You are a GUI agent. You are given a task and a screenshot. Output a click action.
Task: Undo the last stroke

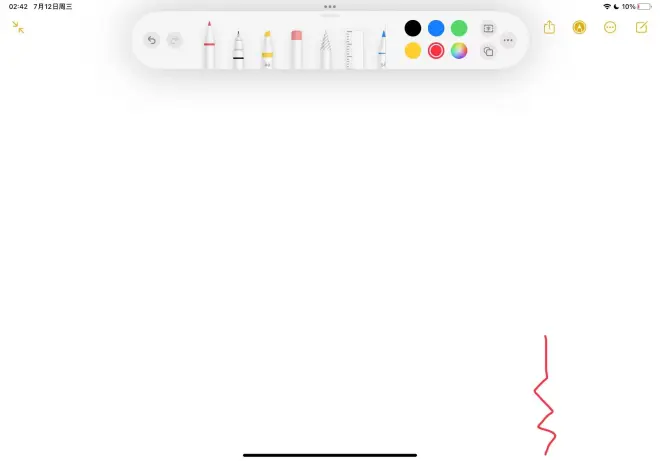point(151,40)
